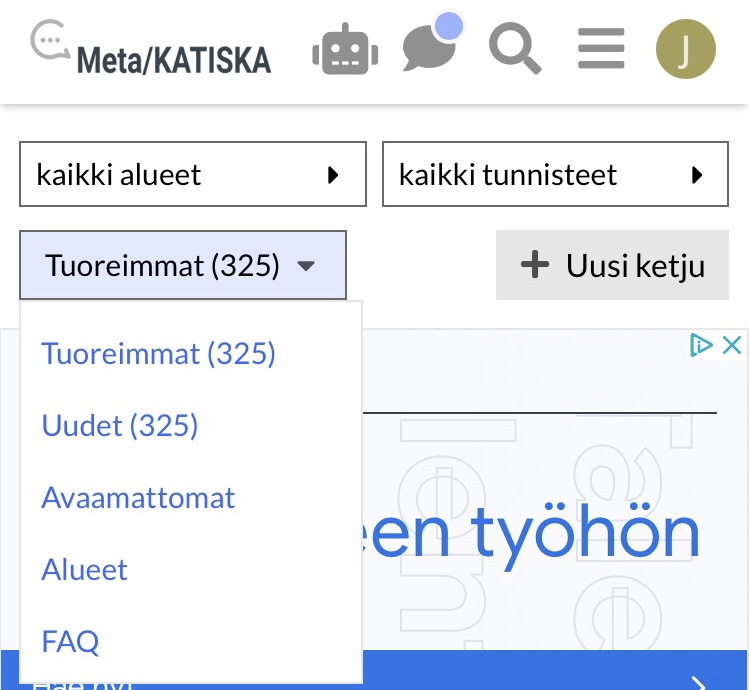Close the advertisement banner

732,346
